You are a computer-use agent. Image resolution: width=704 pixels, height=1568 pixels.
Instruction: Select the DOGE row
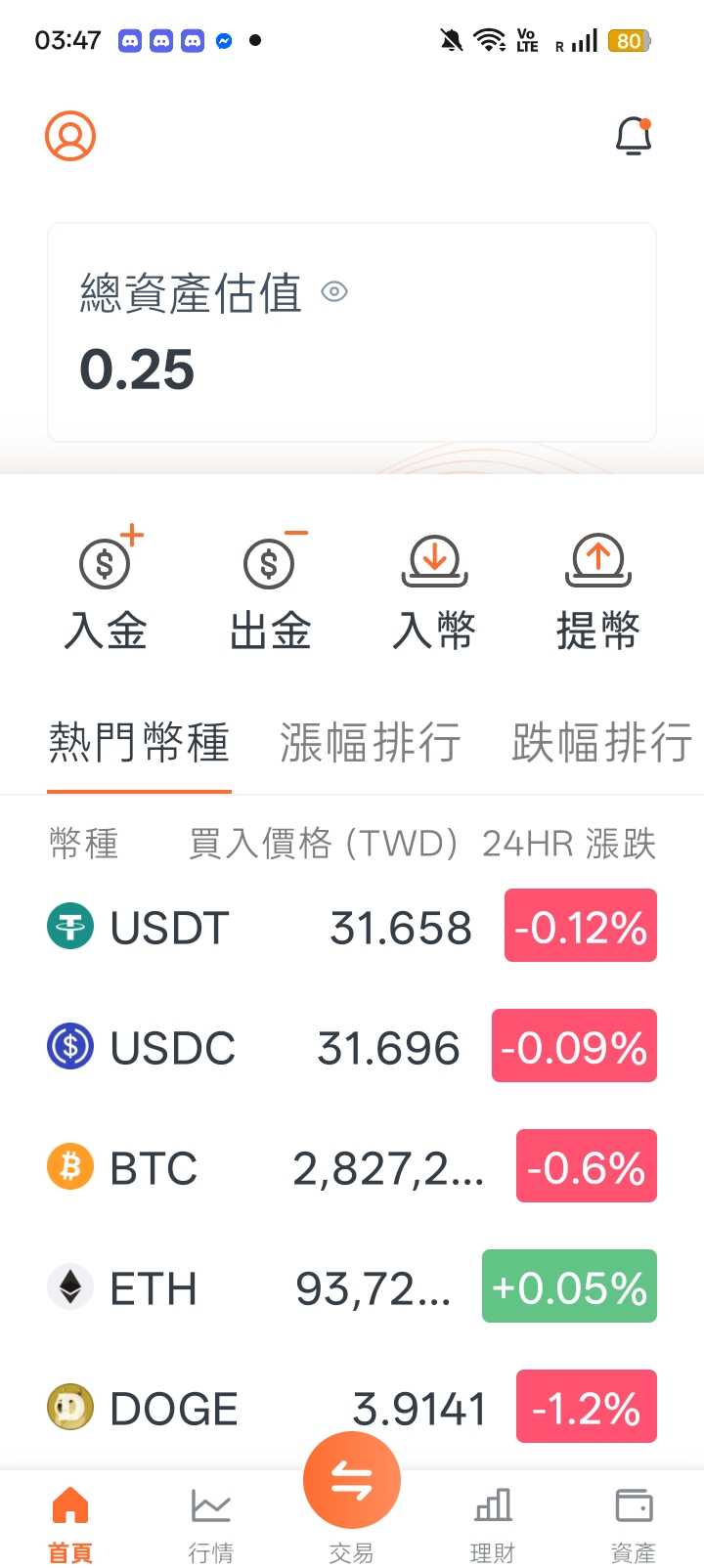pyautogui.click(x=352, y=1408)
